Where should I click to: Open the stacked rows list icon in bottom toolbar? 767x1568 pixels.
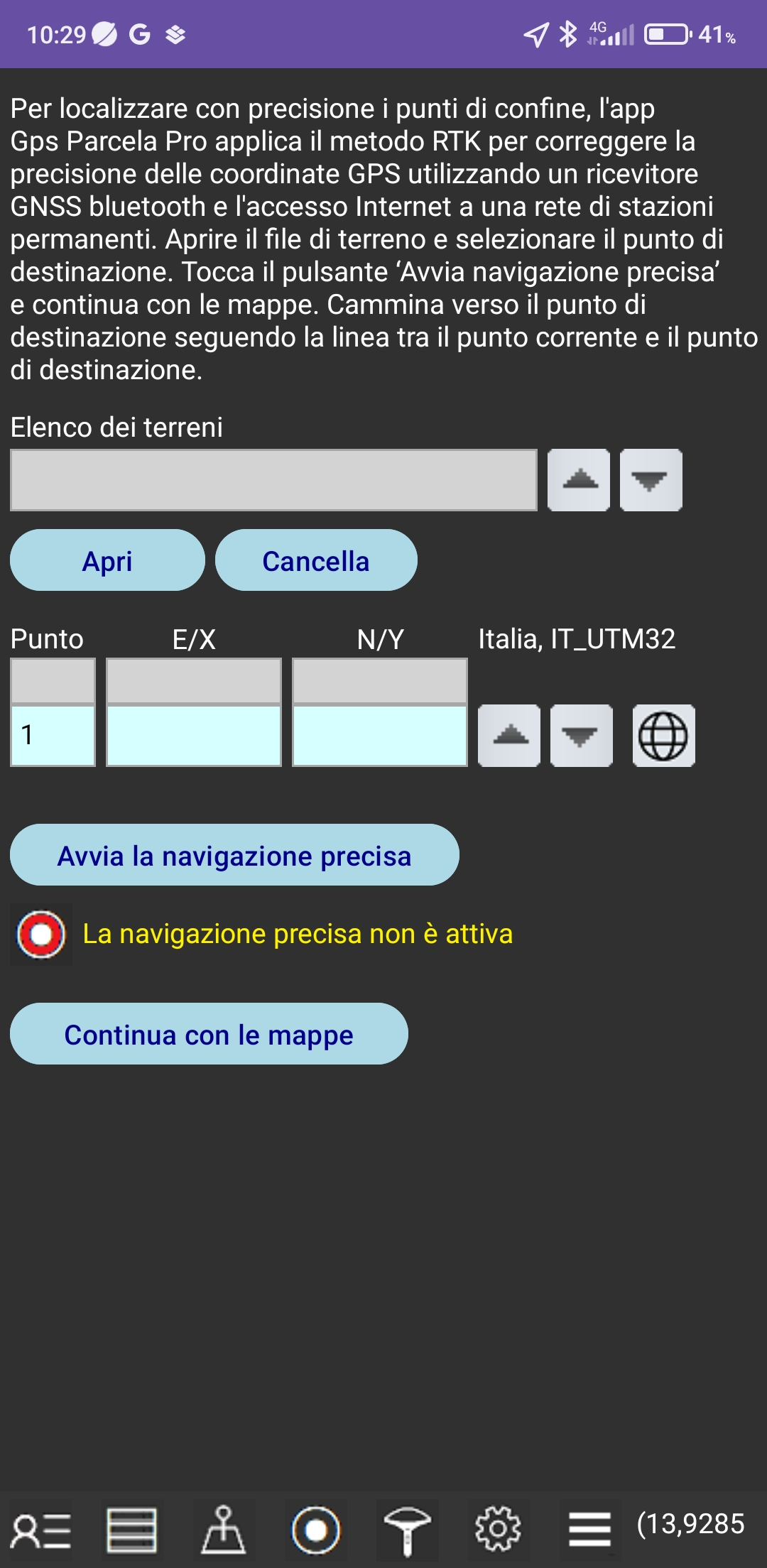132,1530
